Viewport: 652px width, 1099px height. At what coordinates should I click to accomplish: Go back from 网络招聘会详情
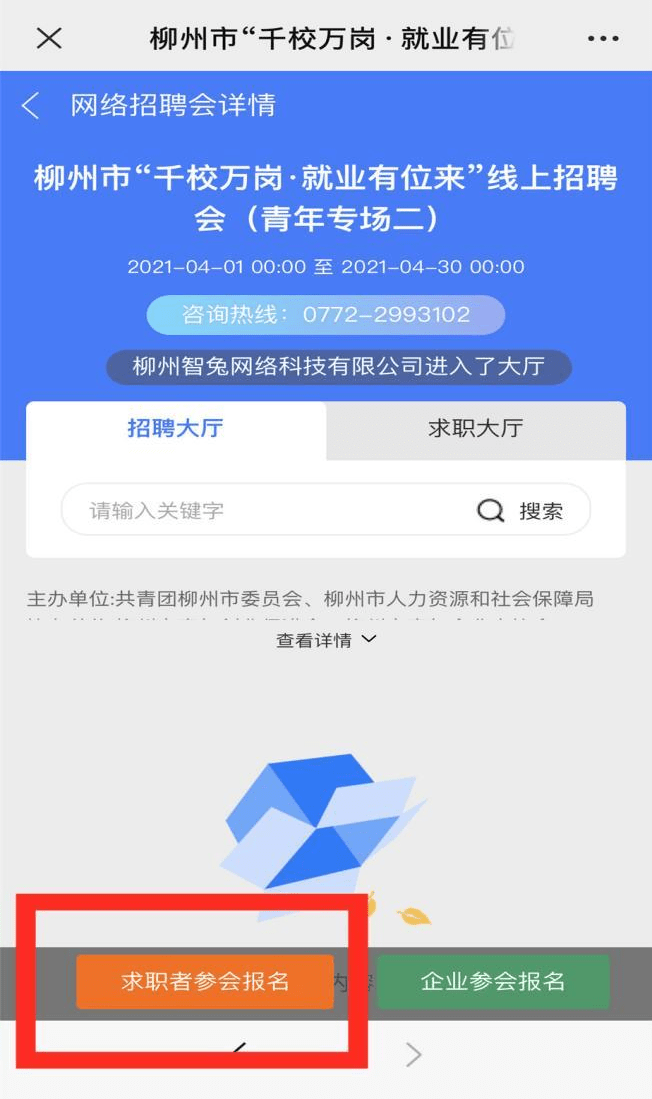tap(31, 106)
